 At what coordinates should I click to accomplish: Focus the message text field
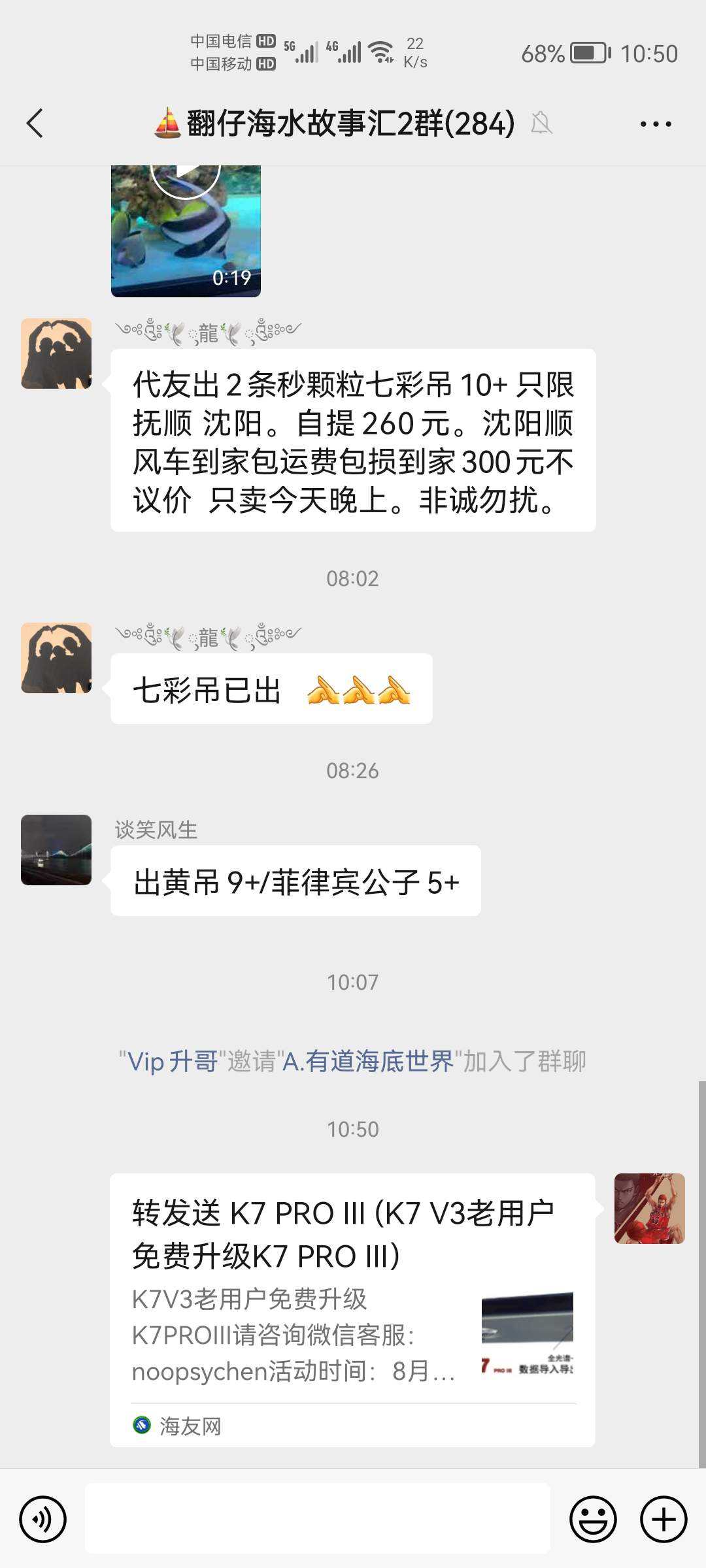(x=318, y=1519)
